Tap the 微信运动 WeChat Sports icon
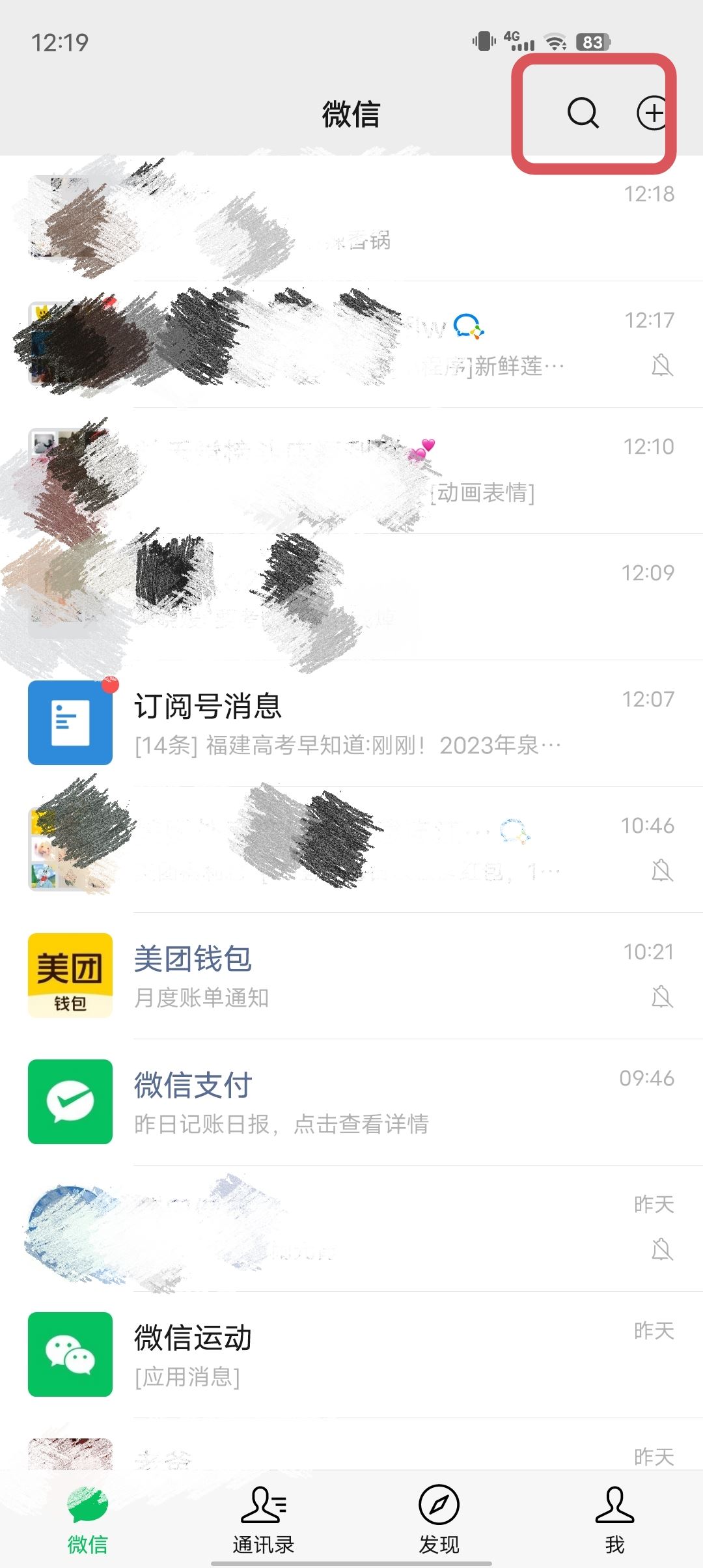The width and height of the screenshot is (703, 1568). tap(69, 1355)
